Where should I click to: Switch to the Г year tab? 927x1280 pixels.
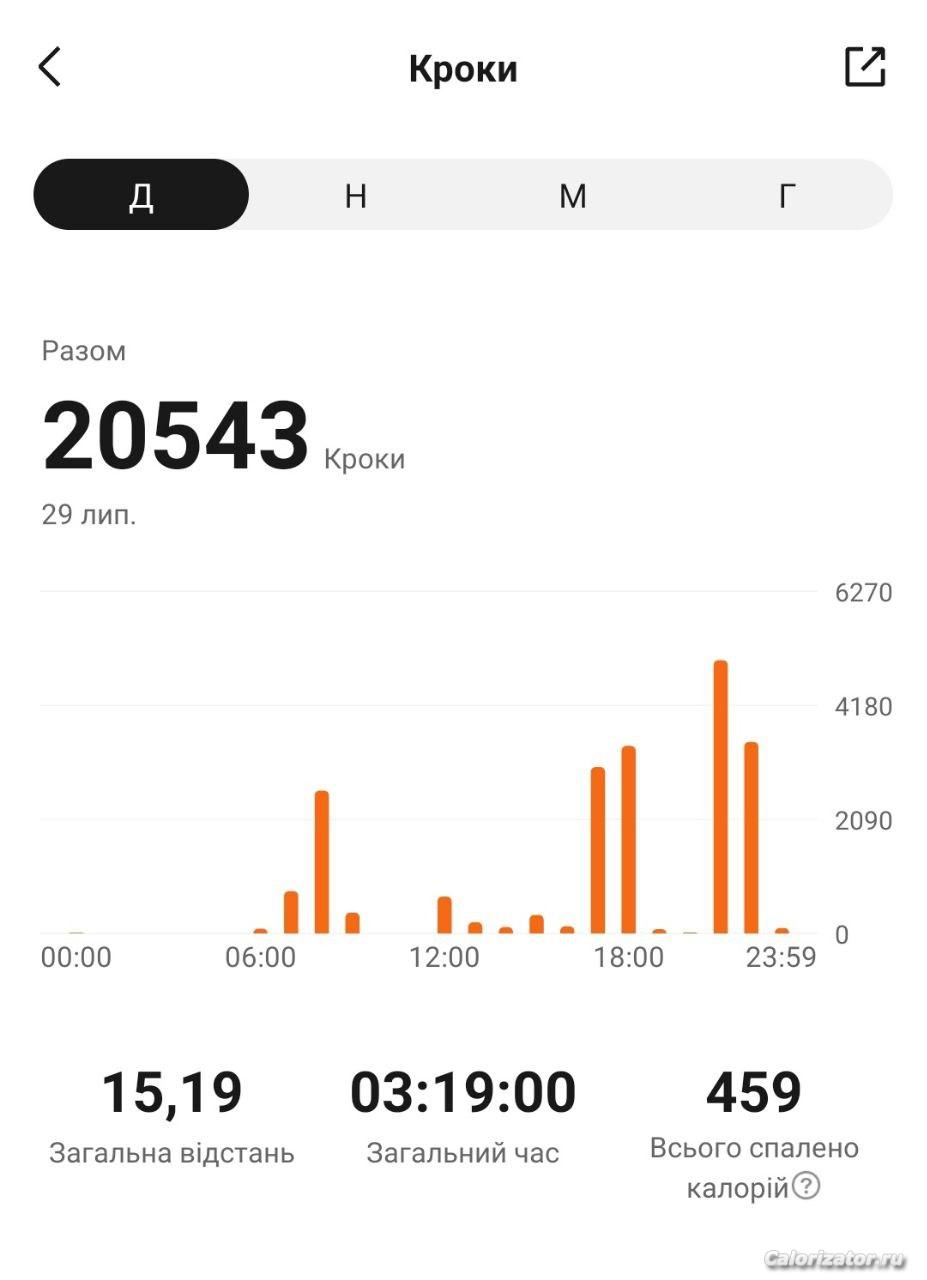[787, 195]
